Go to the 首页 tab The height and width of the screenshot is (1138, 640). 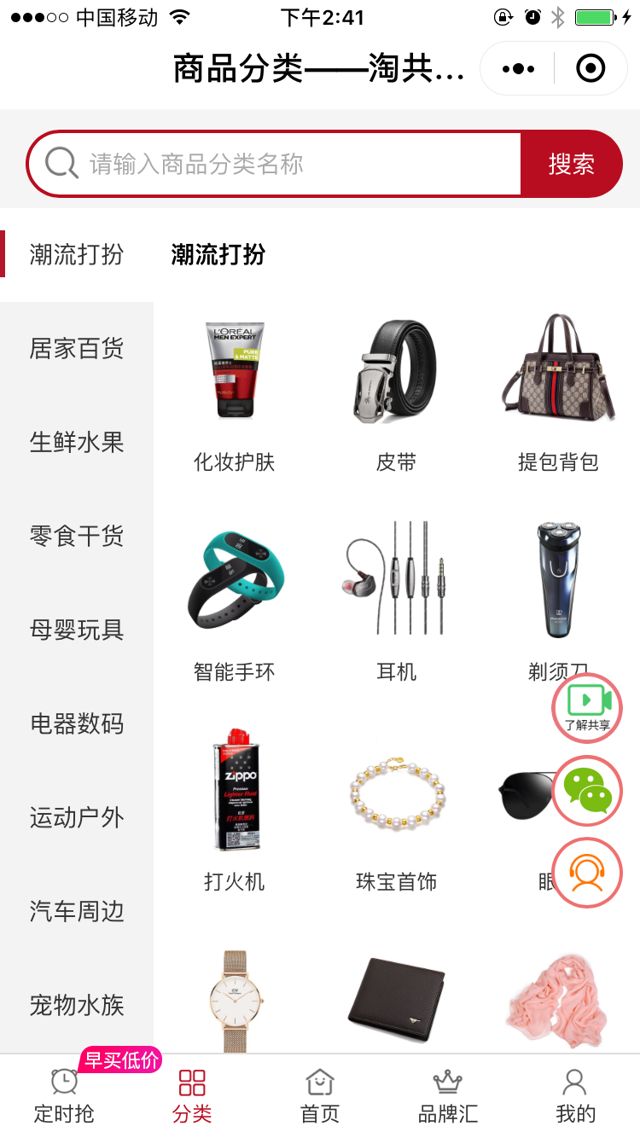(x=320, y=1096)
